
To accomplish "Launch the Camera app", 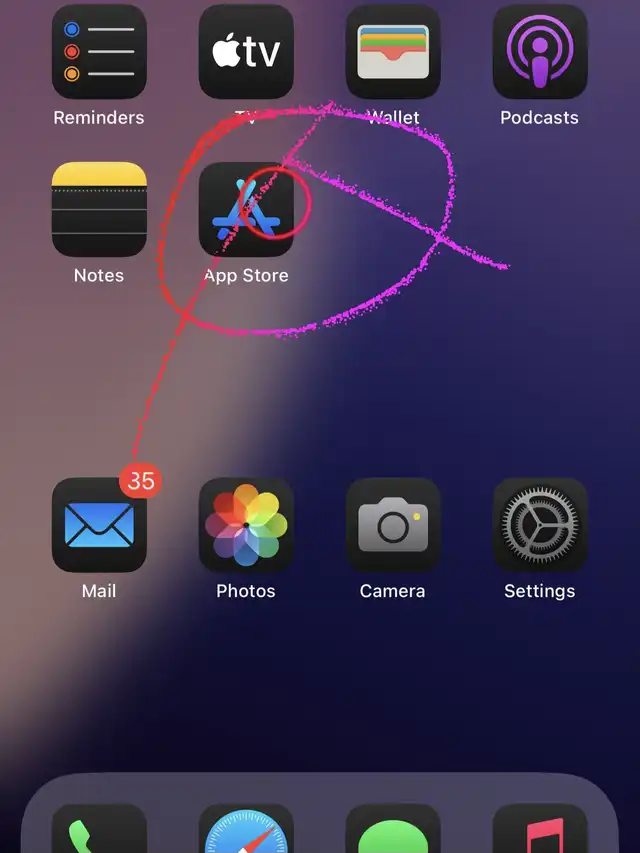I will click(x=393, y=526).
